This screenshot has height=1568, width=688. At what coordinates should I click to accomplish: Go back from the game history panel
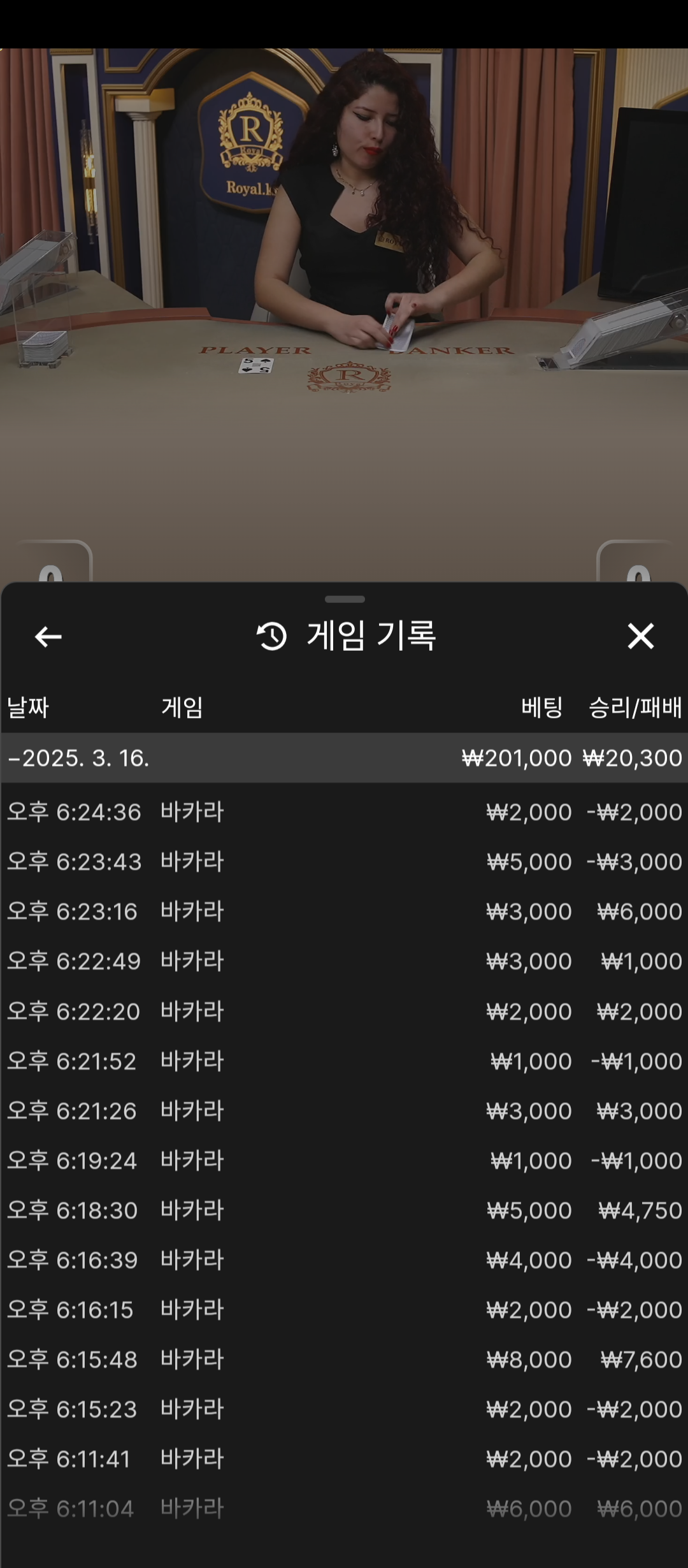[48, 636]
